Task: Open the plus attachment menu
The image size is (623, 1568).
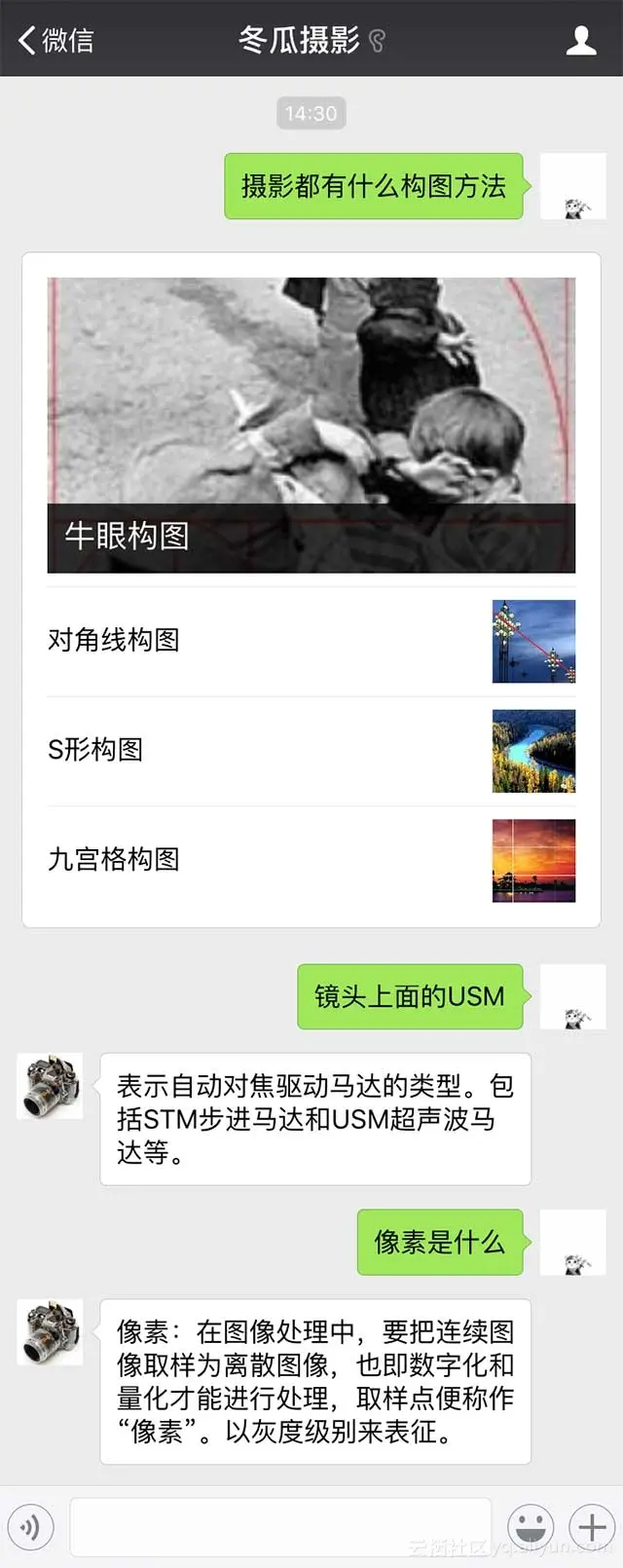Action: coord(592,1526)
